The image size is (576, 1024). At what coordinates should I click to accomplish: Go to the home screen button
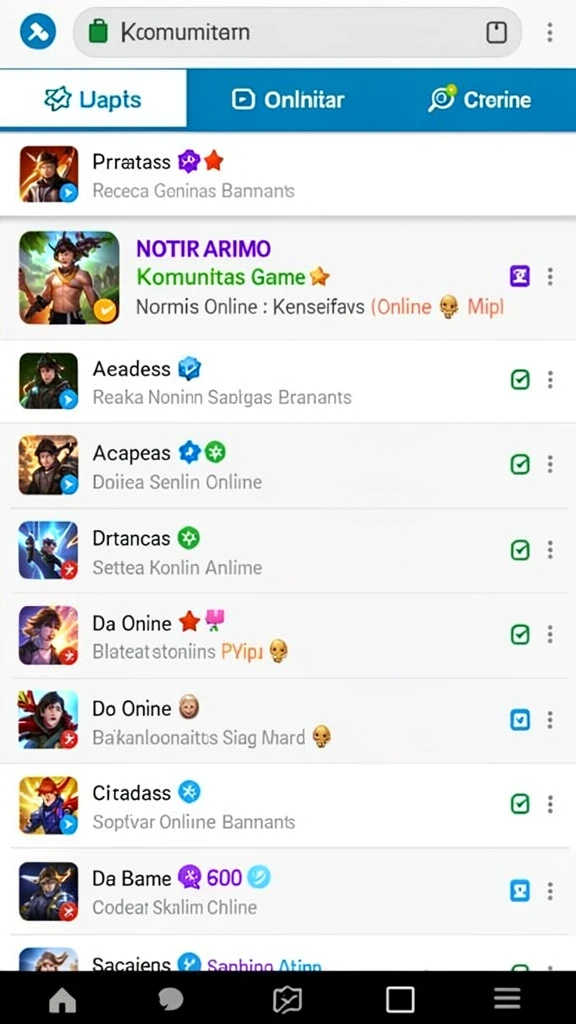point(63,999)
